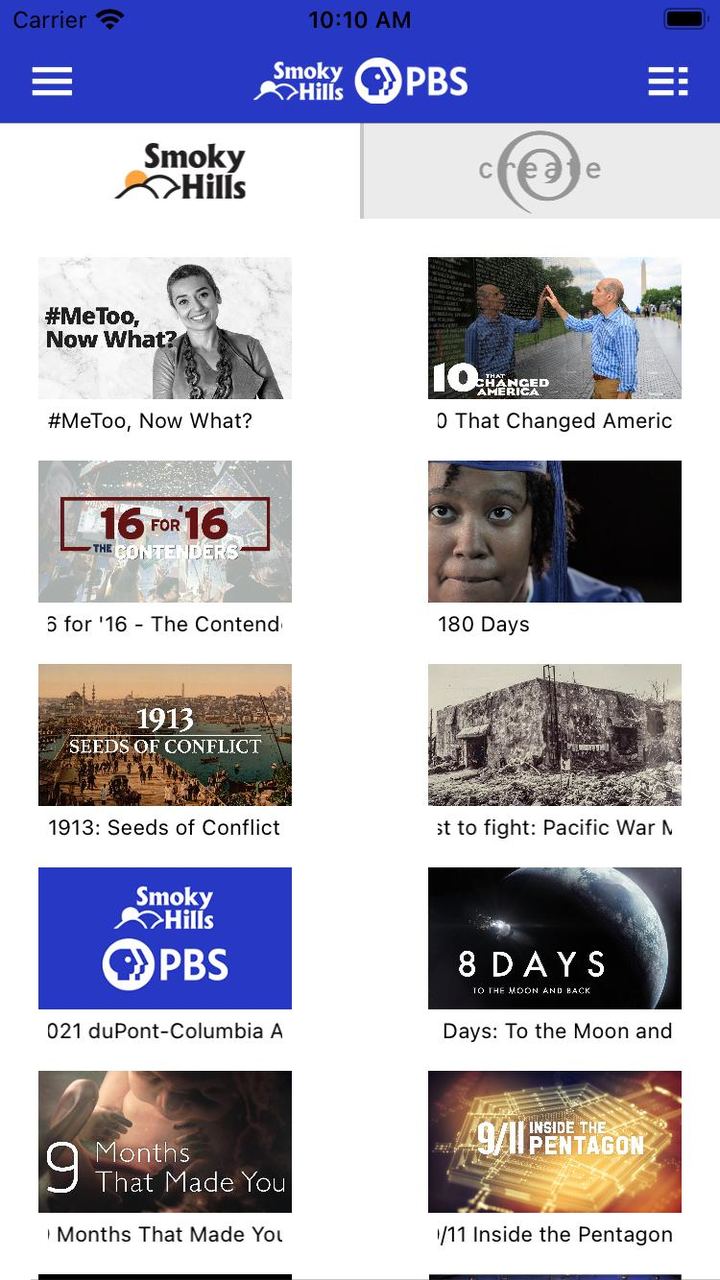Open the 180 Days show
The image size is (720, 1280).
(x=555, y=531)
